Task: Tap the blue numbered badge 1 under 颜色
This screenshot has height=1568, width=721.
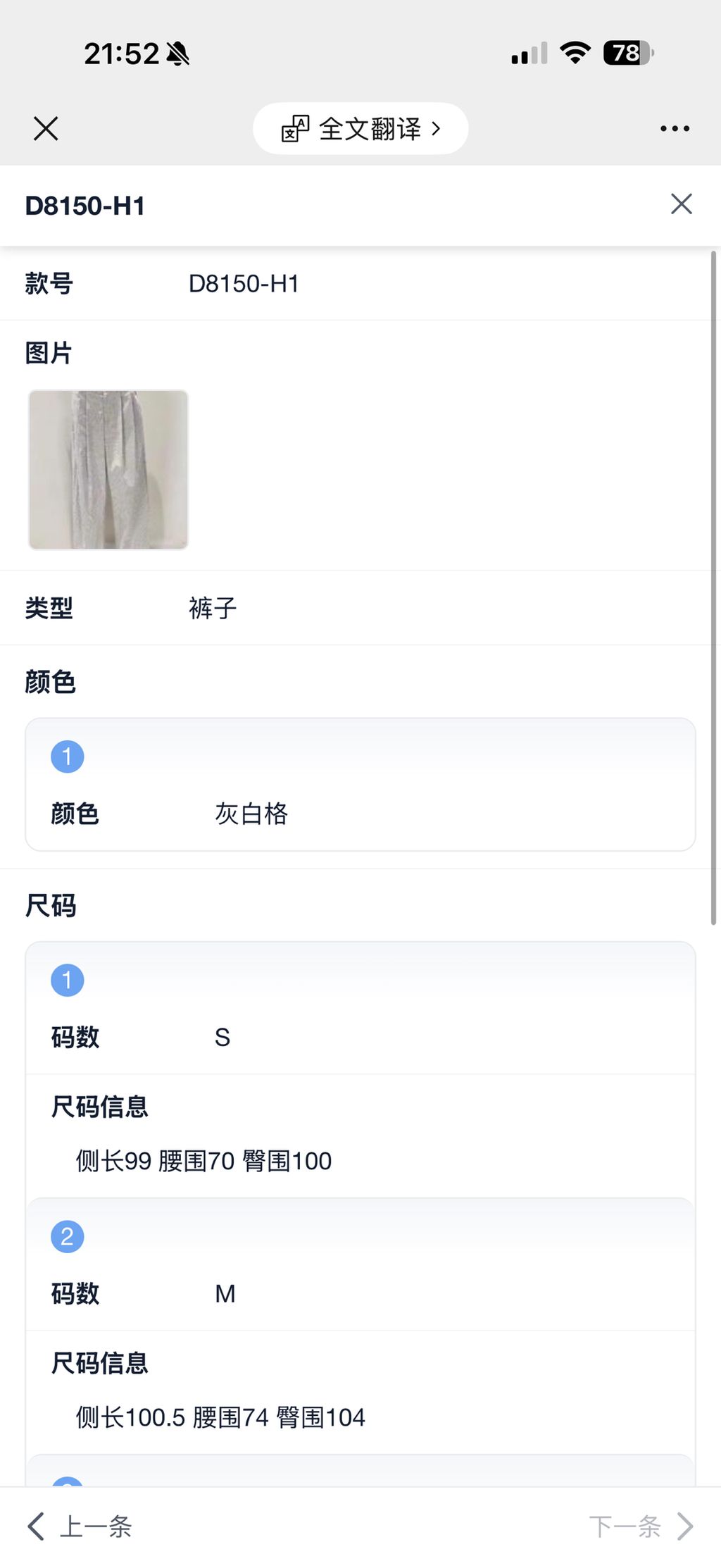Action: click(x=67, y=755)
